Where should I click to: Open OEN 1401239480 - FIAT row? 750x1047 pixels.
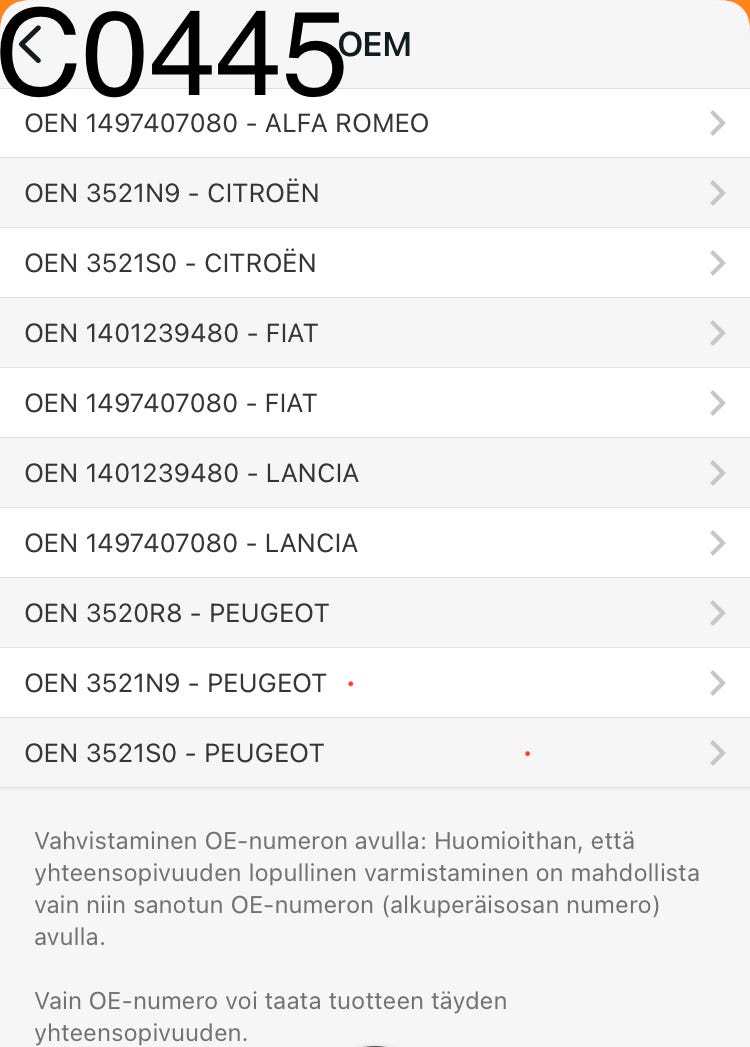375,333
